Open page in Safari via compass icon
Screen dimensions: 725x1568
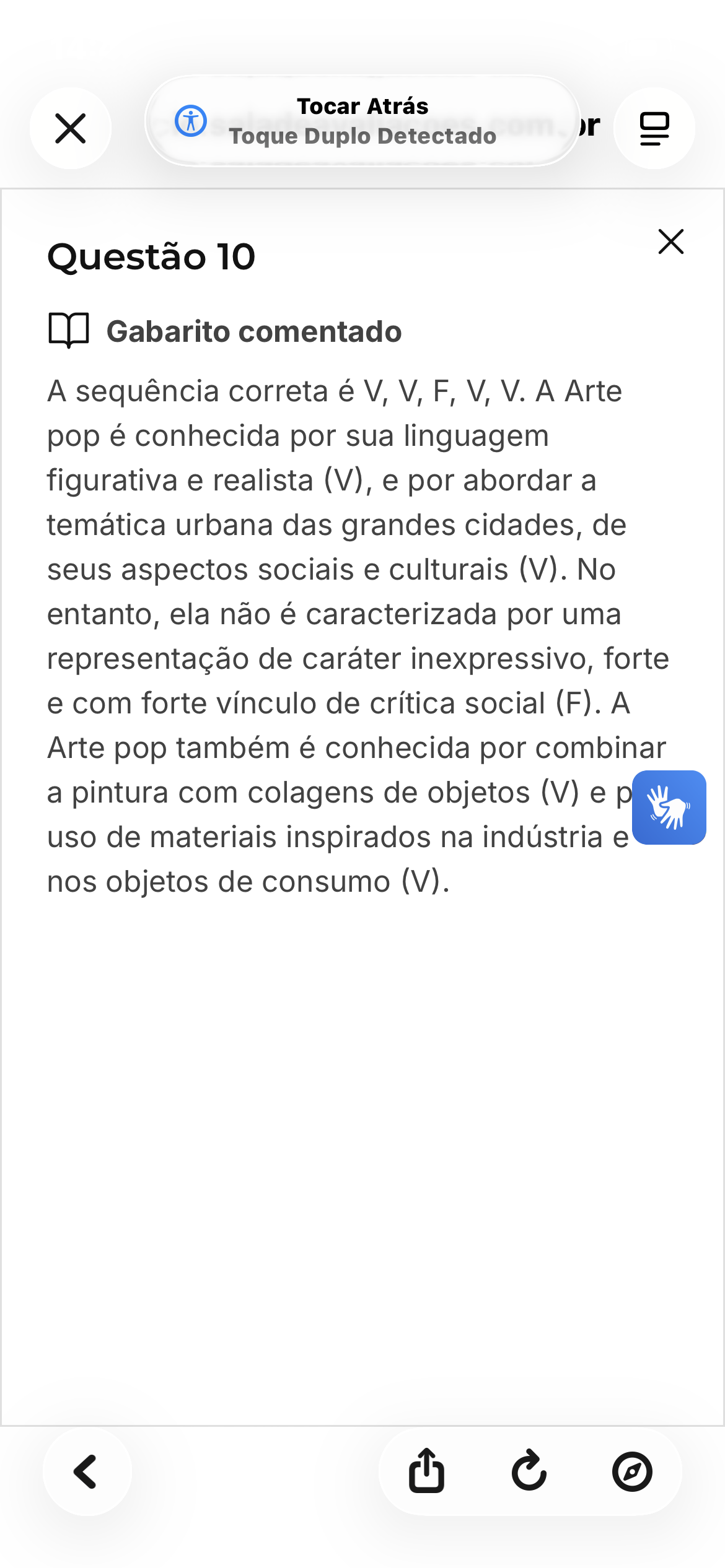coord(632,1471)
